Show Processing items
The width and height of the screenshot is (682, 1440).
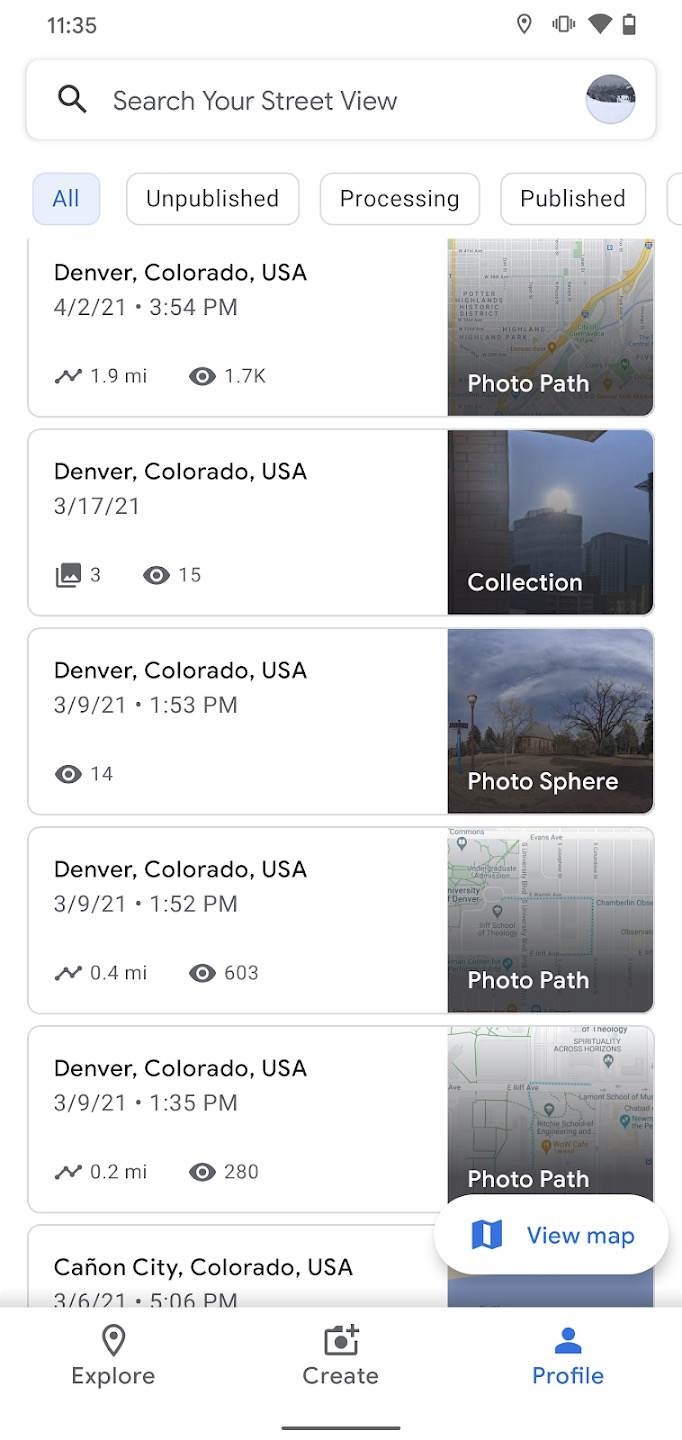click(399, 198)
